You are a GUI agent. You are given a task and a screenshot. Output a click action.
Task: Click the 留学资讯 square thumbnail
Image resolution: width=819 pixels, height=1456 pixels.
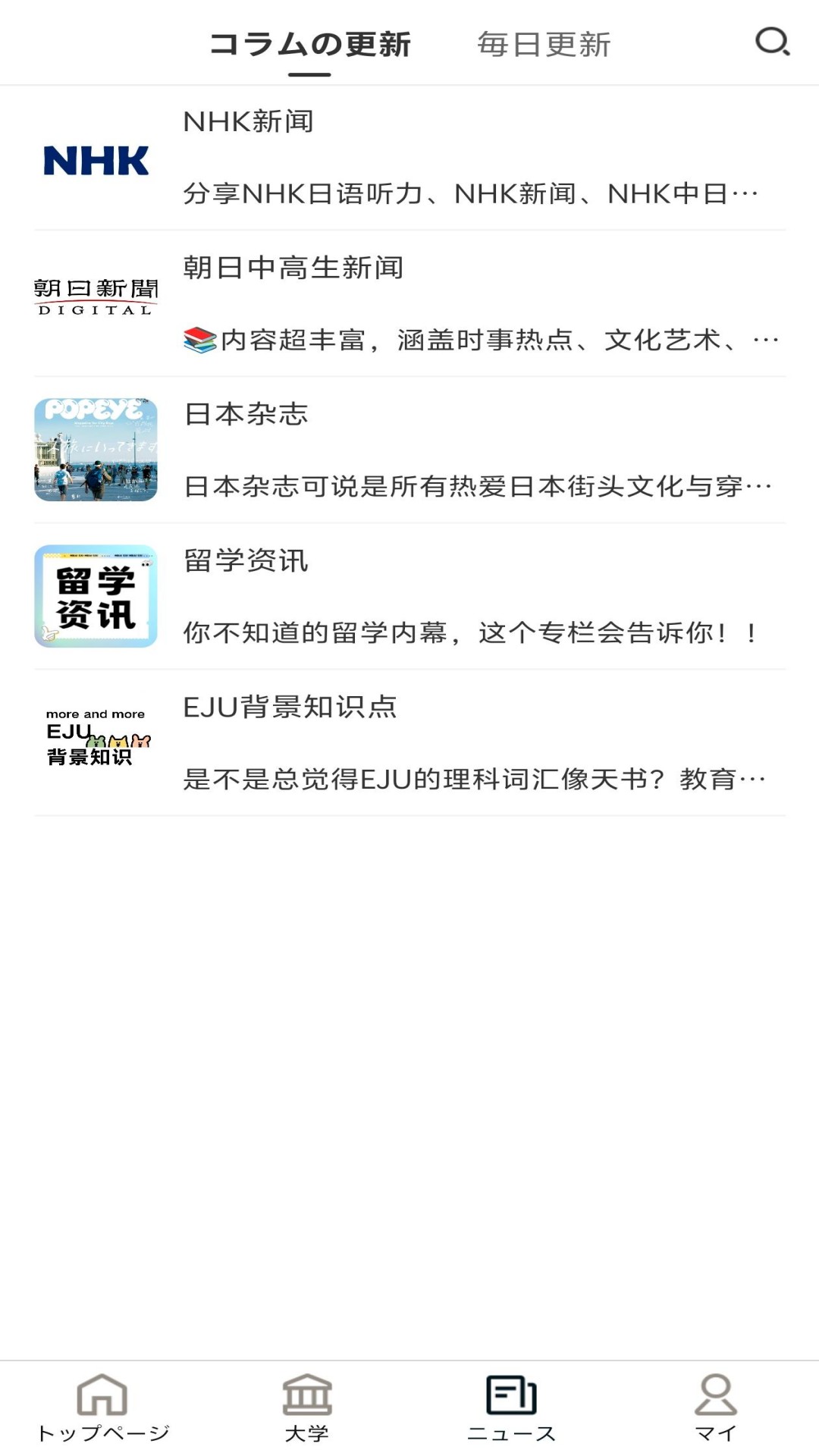(95, 596)
